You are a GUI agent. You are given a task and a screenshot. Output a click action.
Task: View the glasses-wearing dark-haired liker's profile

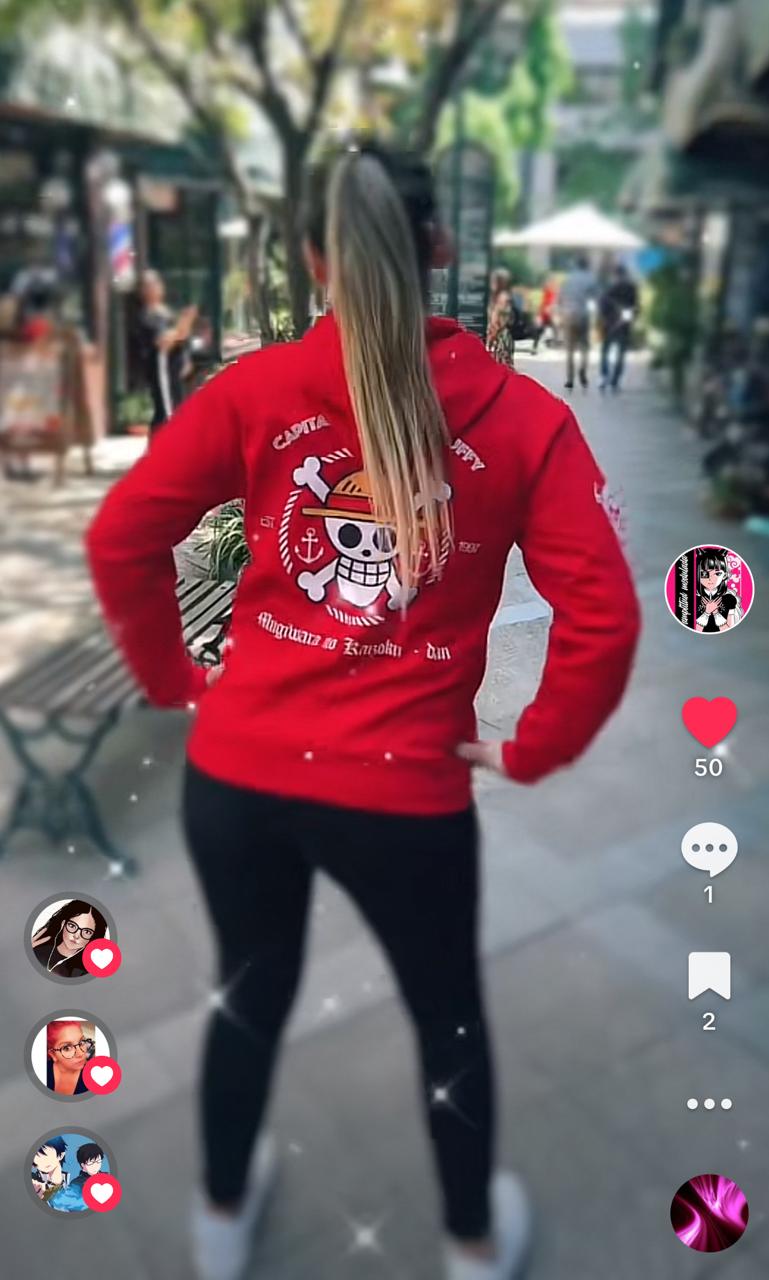pos(70,937)
